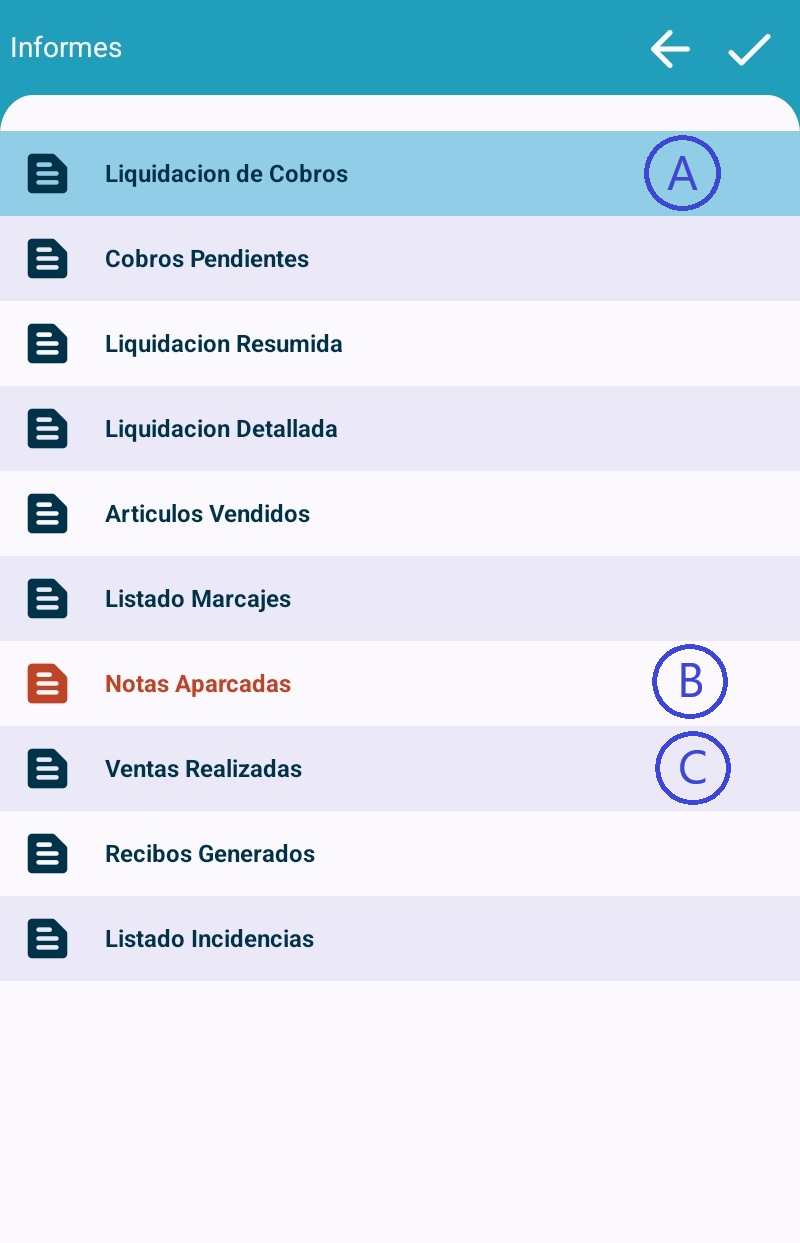Open the Liquidacion de Cobros report
This screenshot has width=800, height=1243.
pos(227,174)
